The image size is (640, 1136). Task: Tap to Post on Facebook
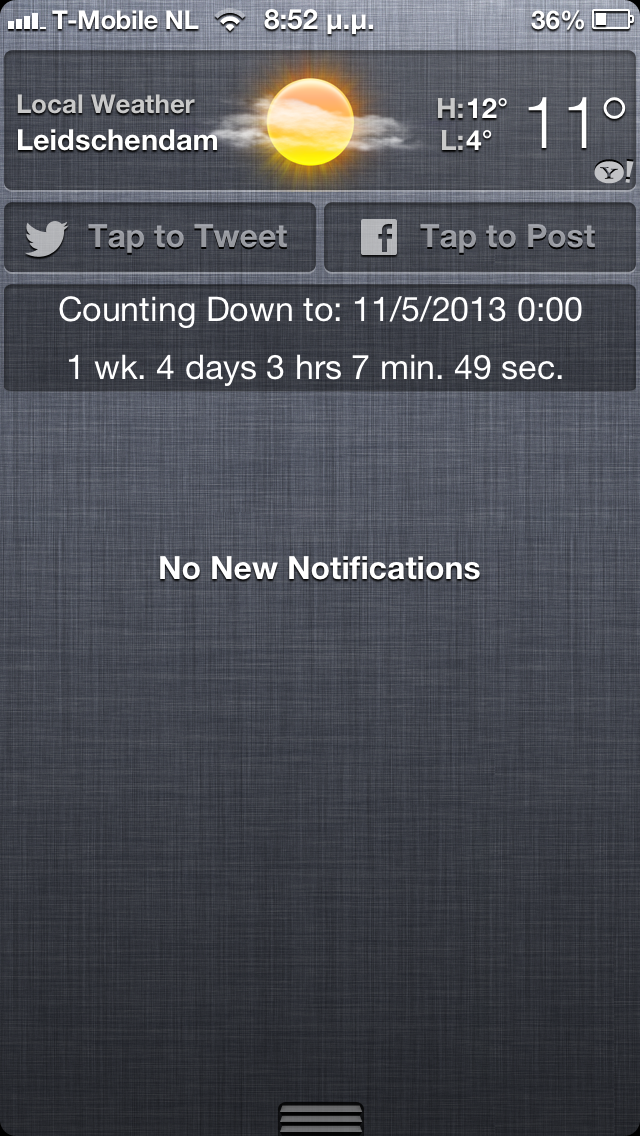[479, 238]
